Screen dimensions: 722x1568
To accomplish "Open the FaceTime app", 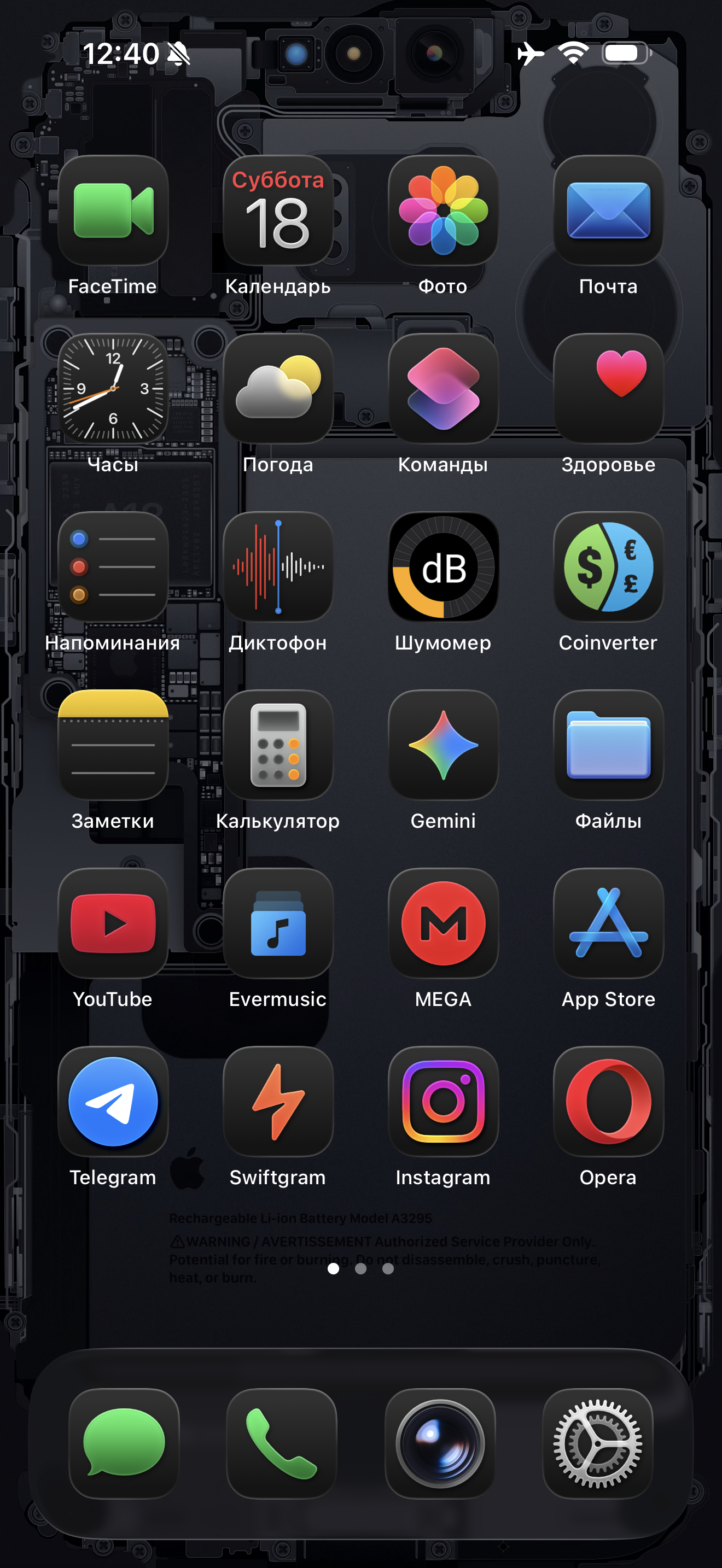I will [x=113, y=210].
